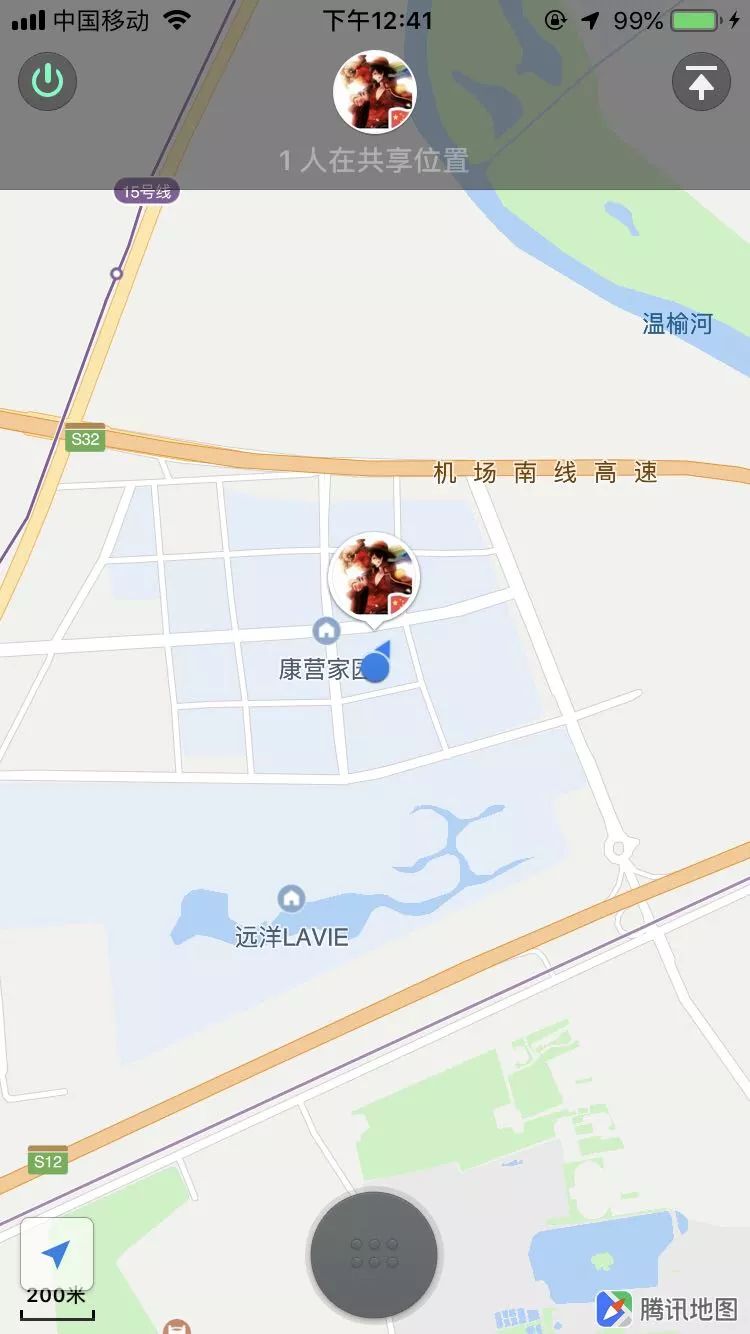This screenshot has height=1334, width=750.
Task: Toggle off location sharing with the power icon
Action: point(47,82)
